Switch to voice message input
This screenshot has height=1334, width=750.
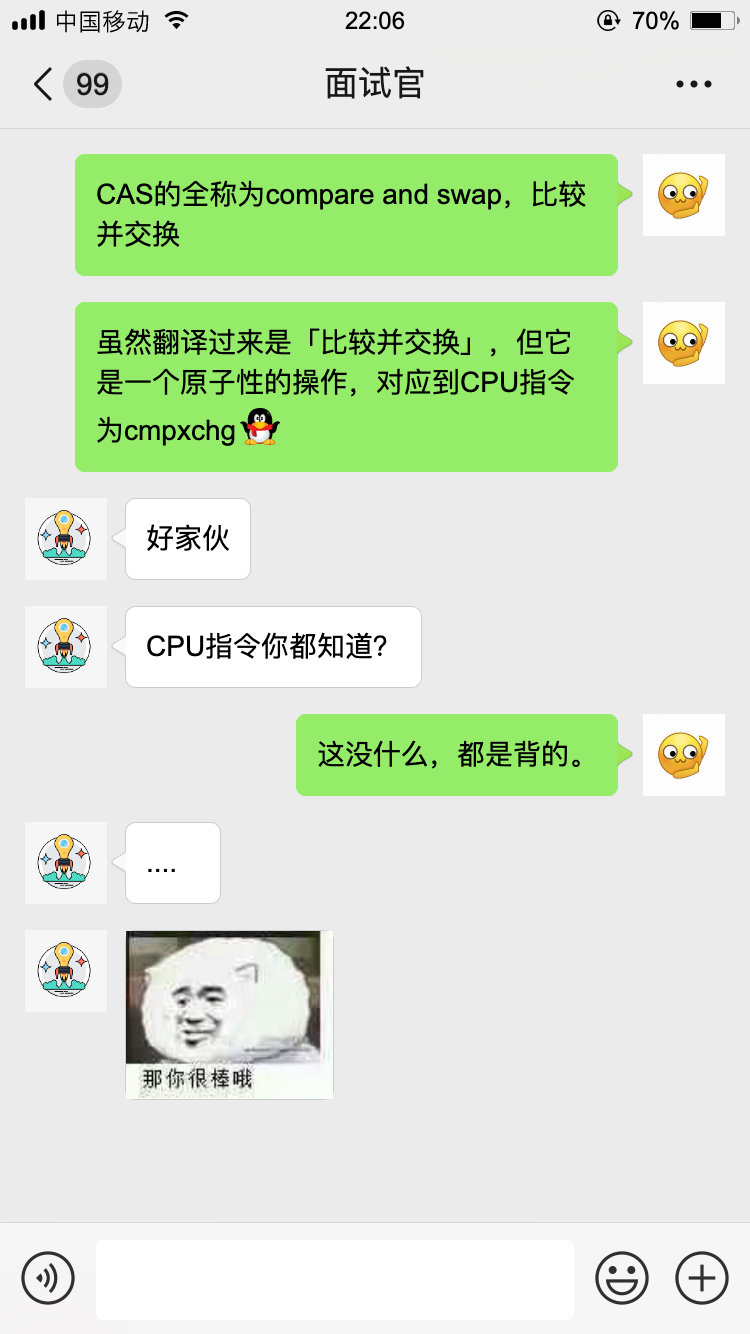click(x=48, y=1278)
